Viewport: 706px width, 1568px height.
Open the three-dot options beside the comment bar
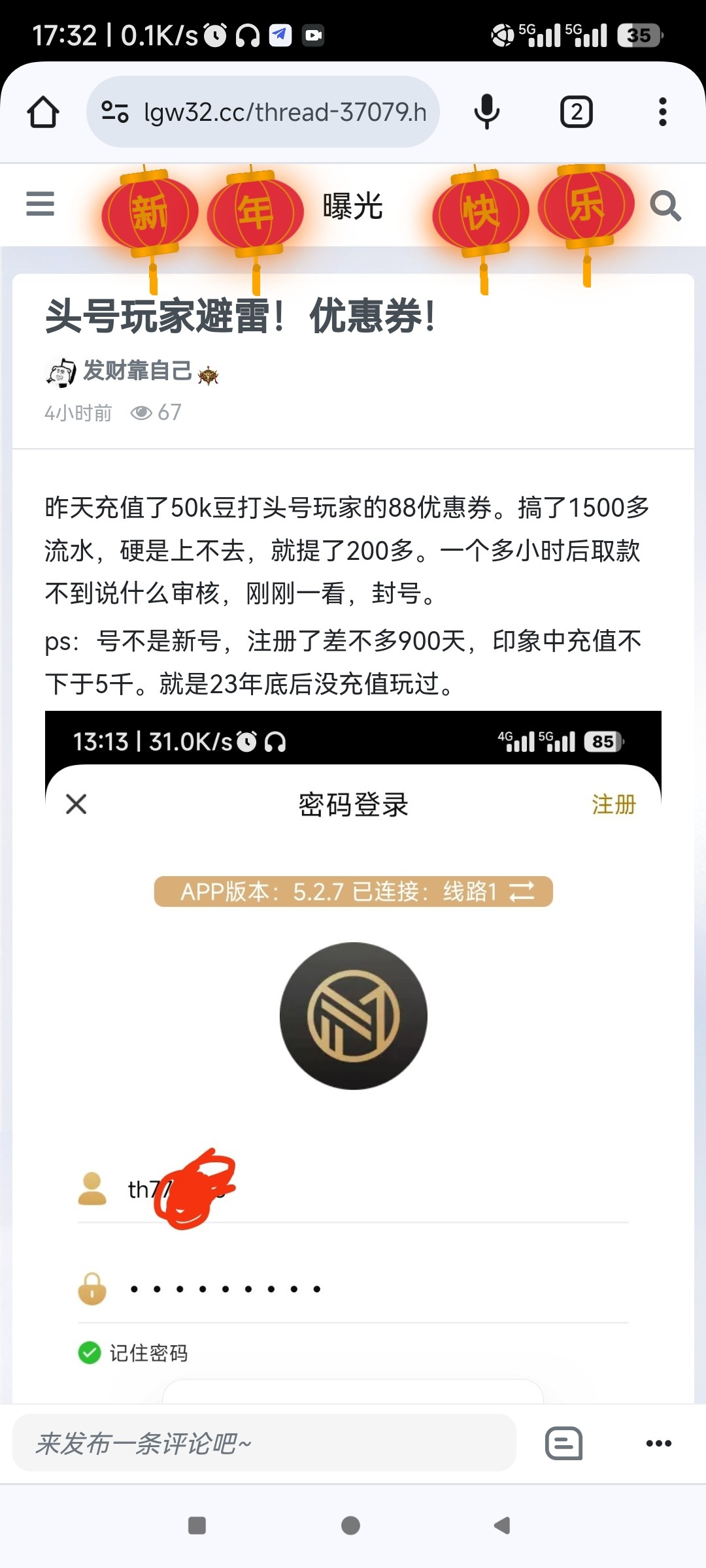point(658,1443)
